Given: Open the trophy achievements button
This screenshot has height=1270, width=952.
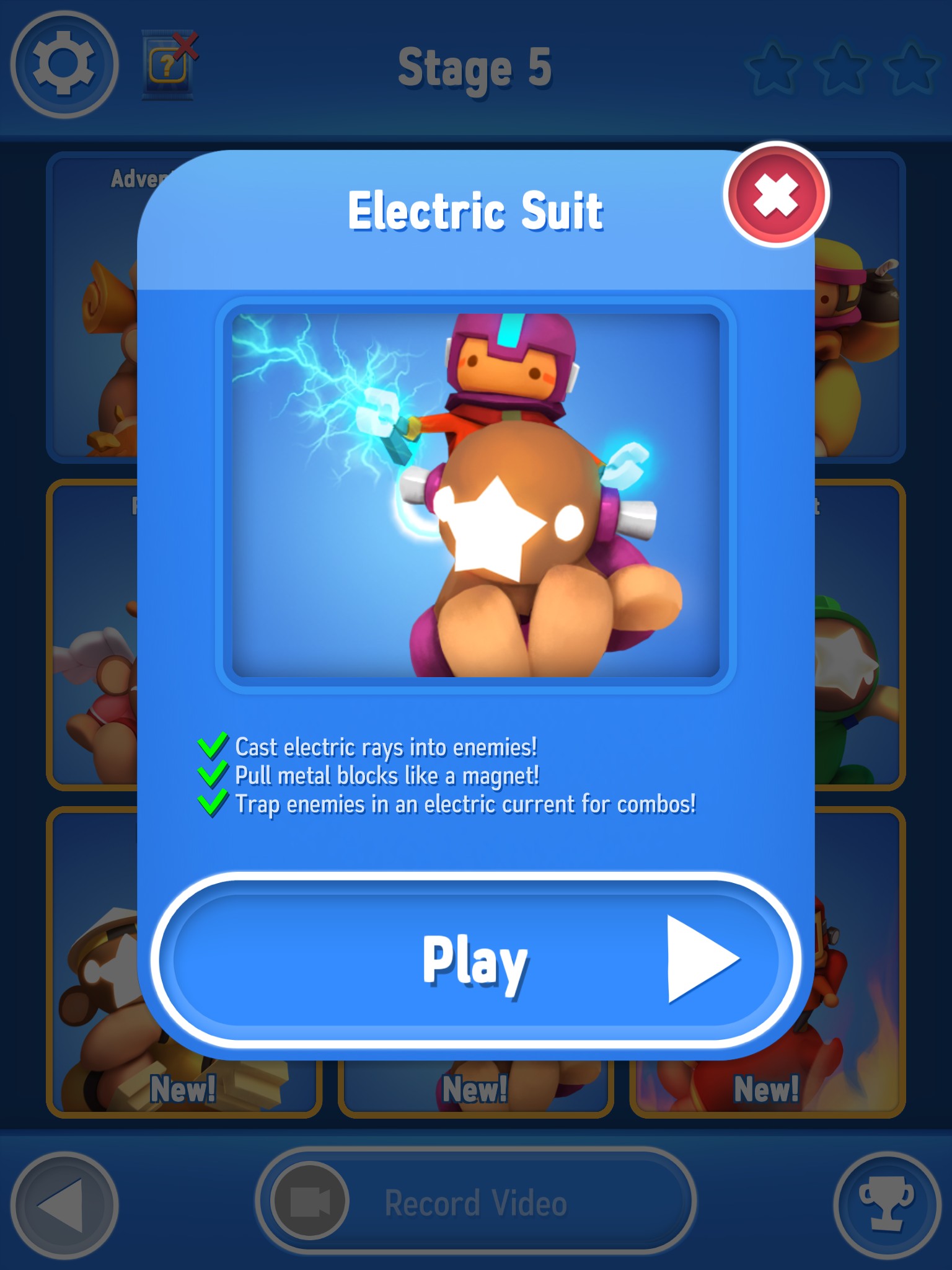Looking at the screenshot, I should click(x=886, y=1204).
